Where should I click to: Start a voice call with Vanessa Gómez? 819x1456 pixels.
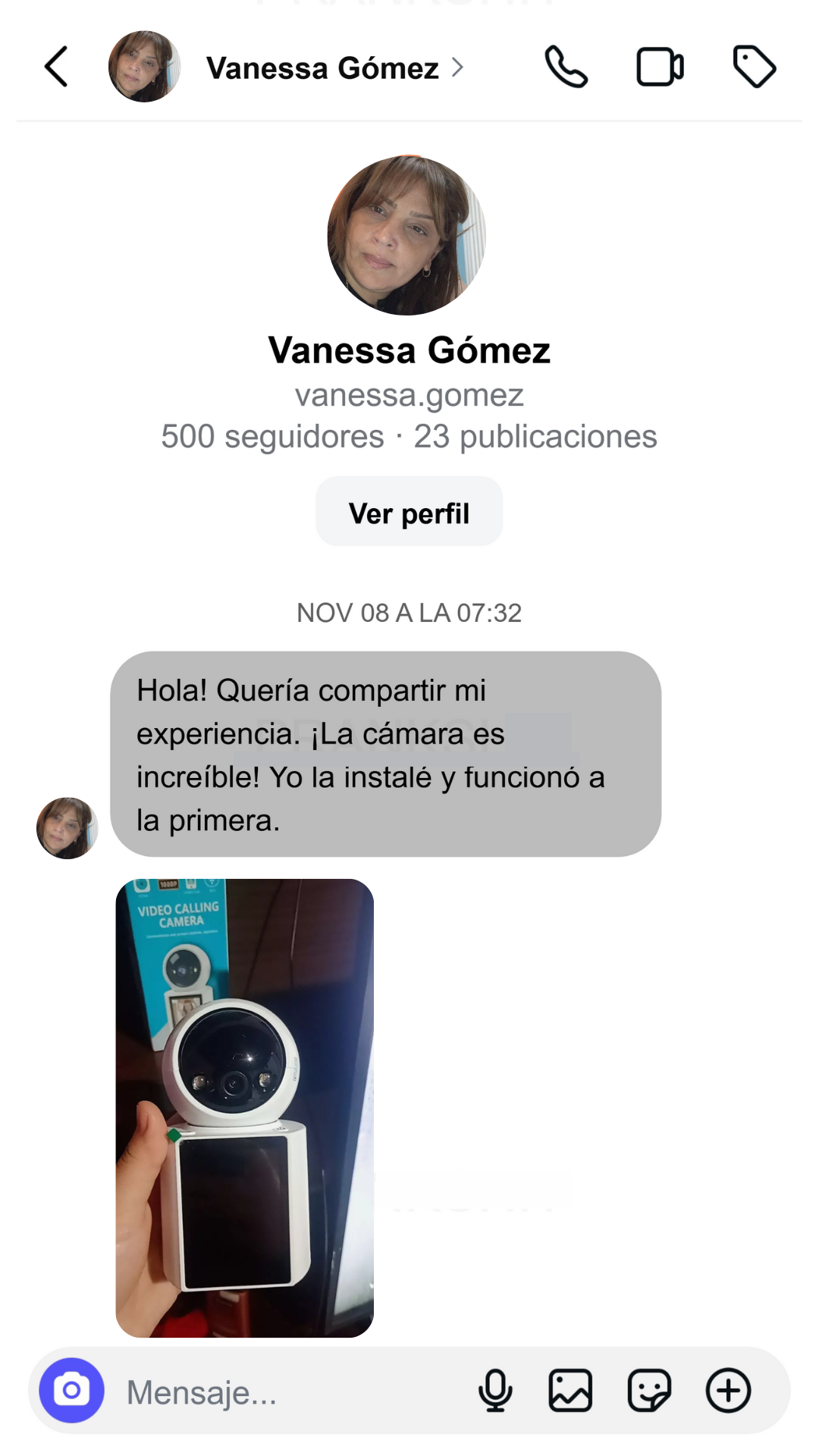tap(566, 67)
